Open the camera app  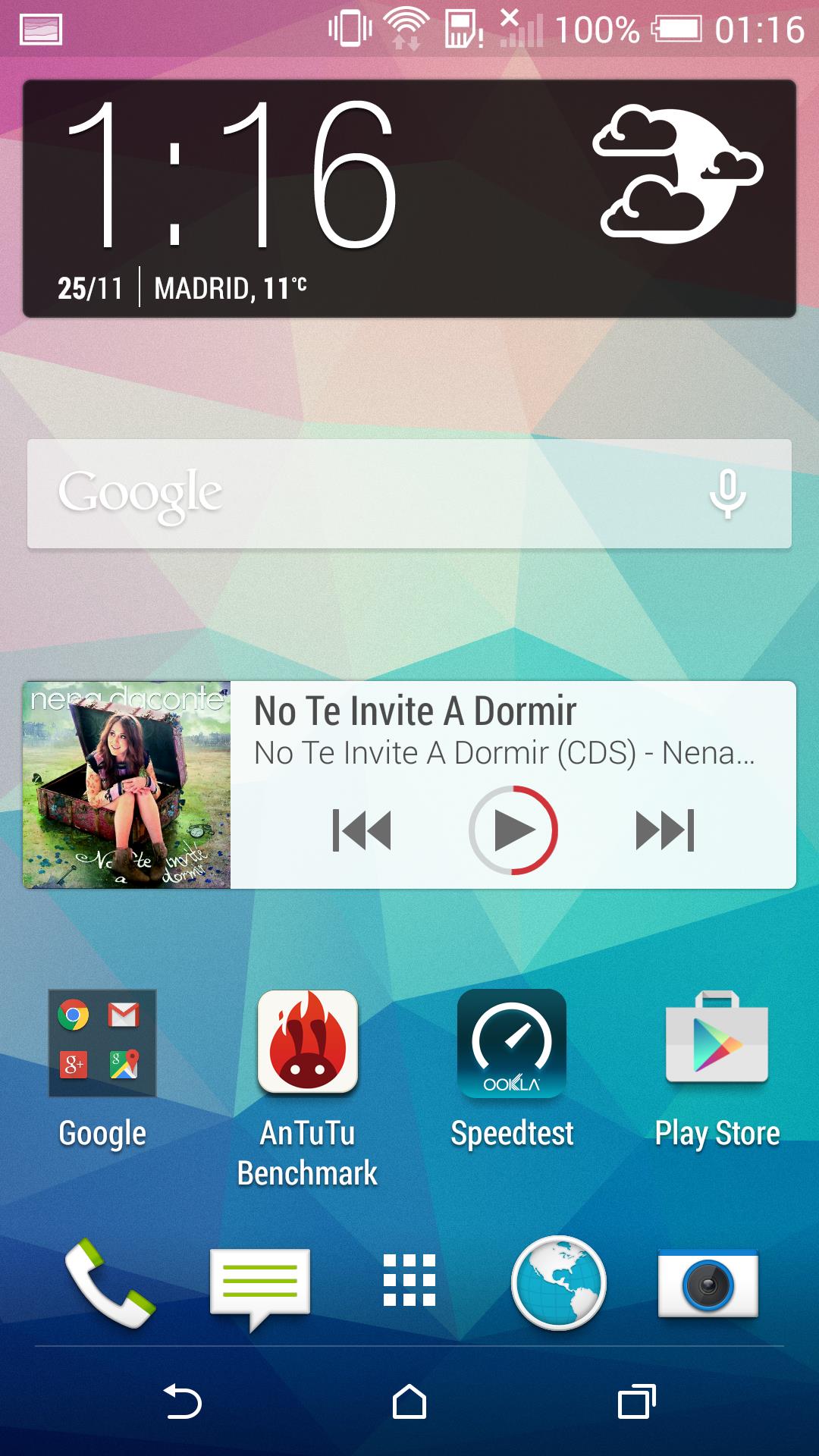pyautogui.click(x=708, y=1283)
